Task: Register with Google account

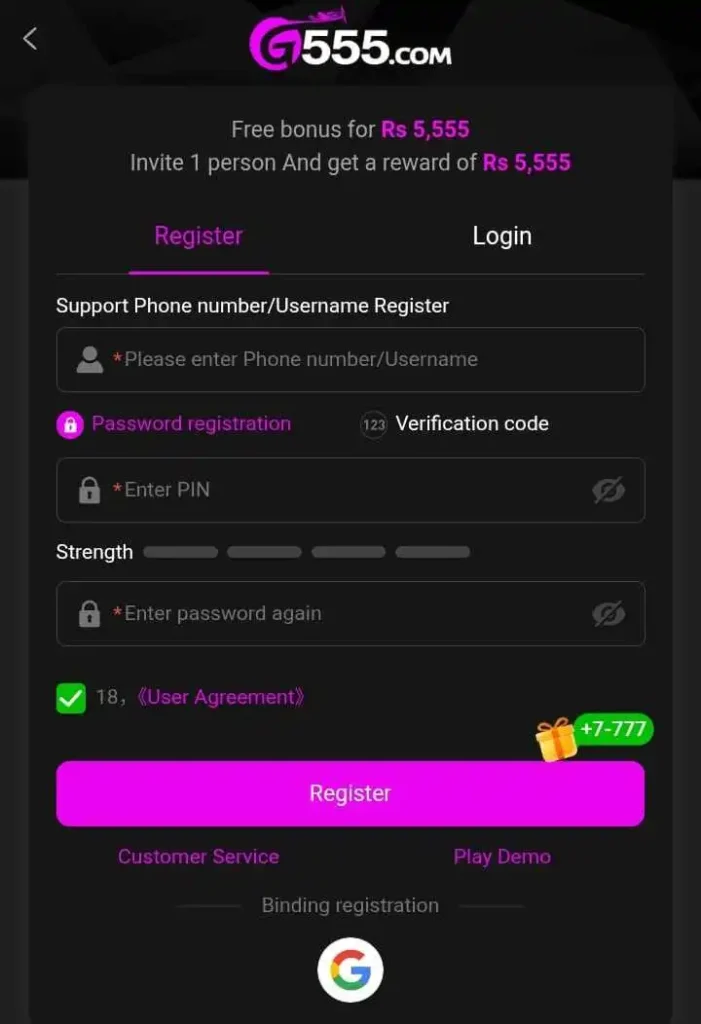Action: point(350,969)
